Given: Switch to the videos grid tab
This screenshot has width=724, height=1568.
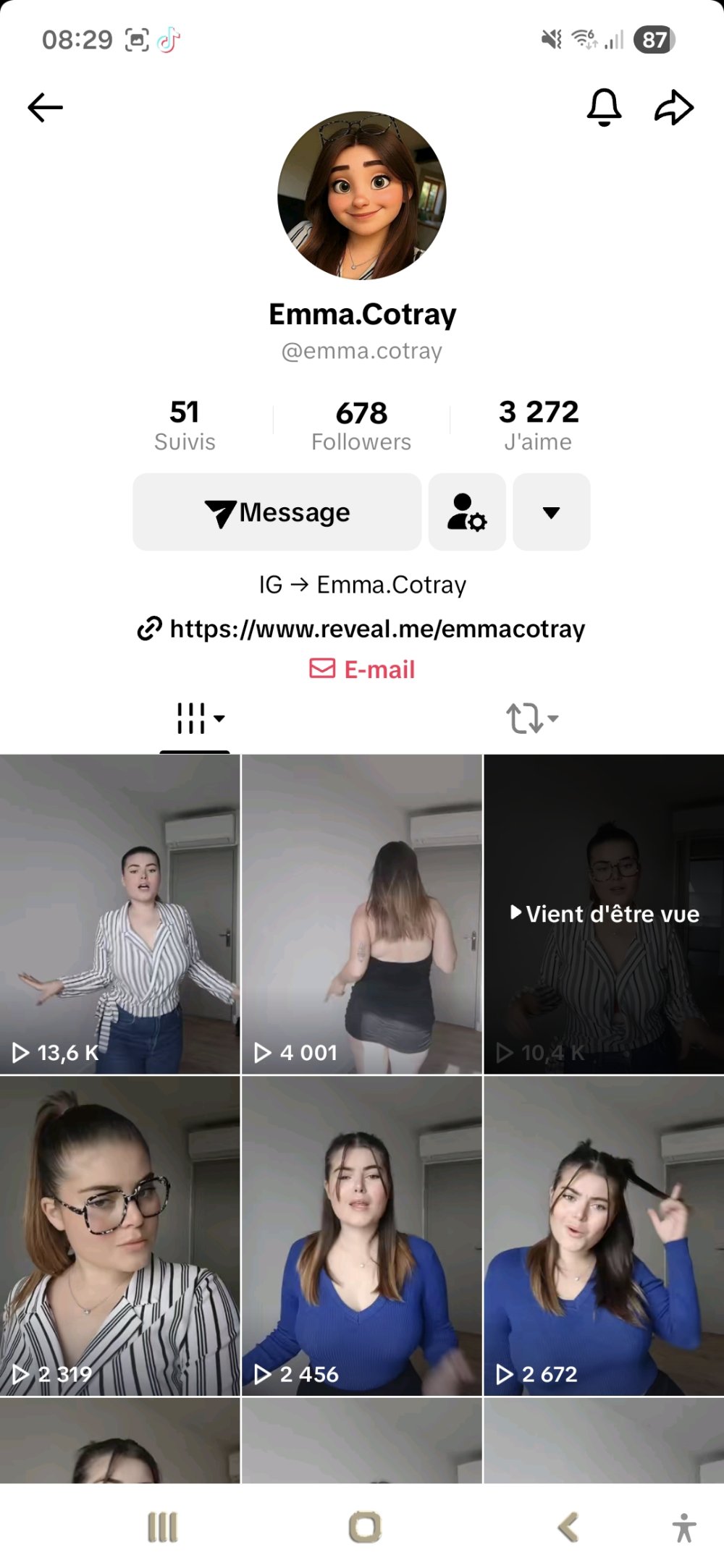Looking at the screenshot, I should point(195,719).
